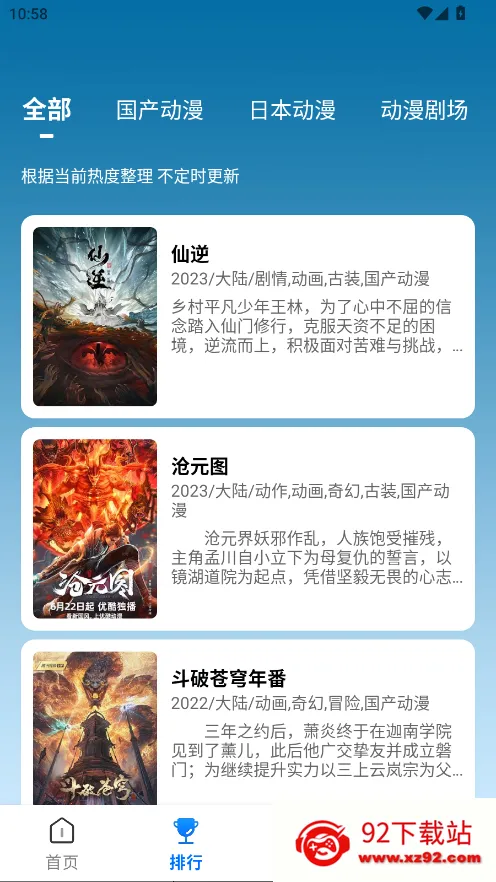496x882 pixels.
Task: Go to the 首页 home tab
Action: coord(62,844)
